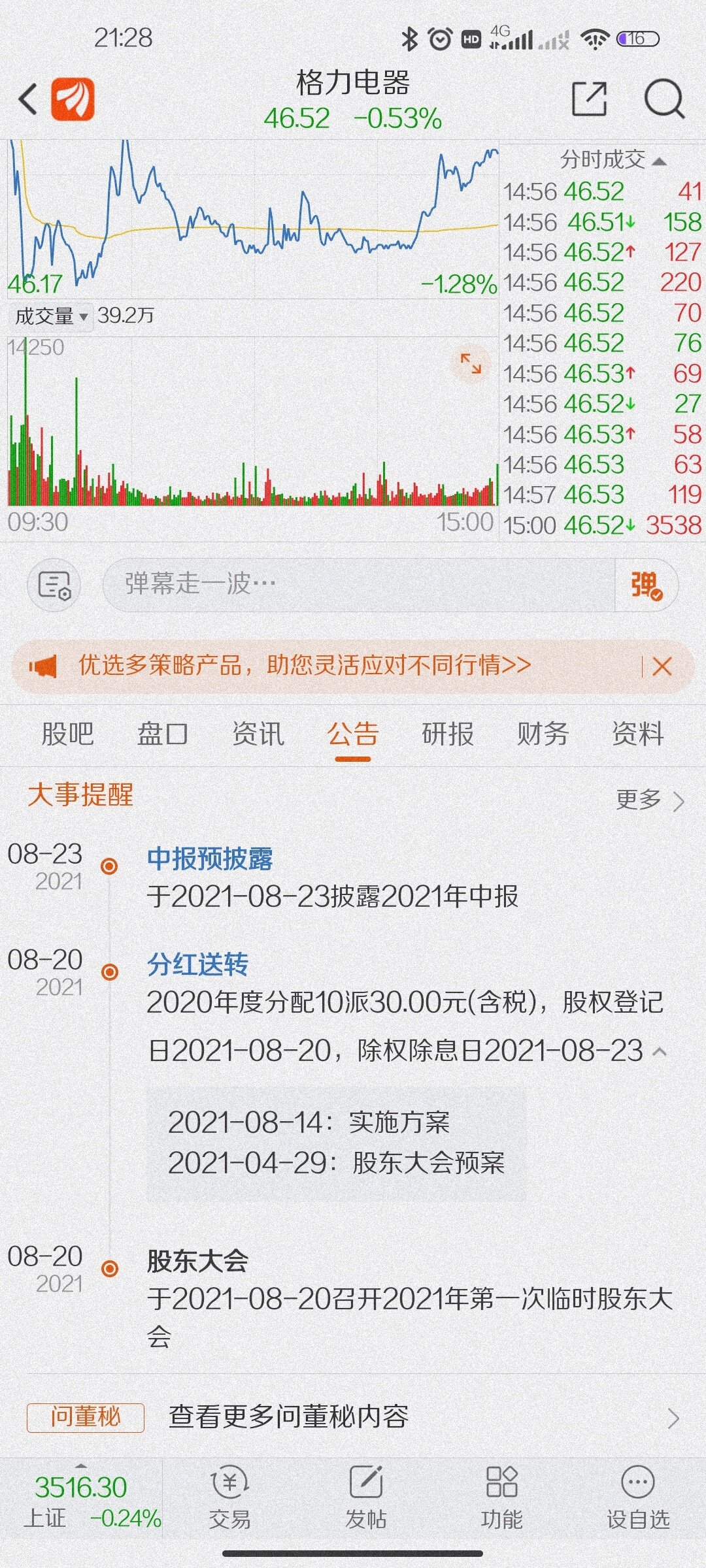Switch to the 资讯 tab

point(258,734)
